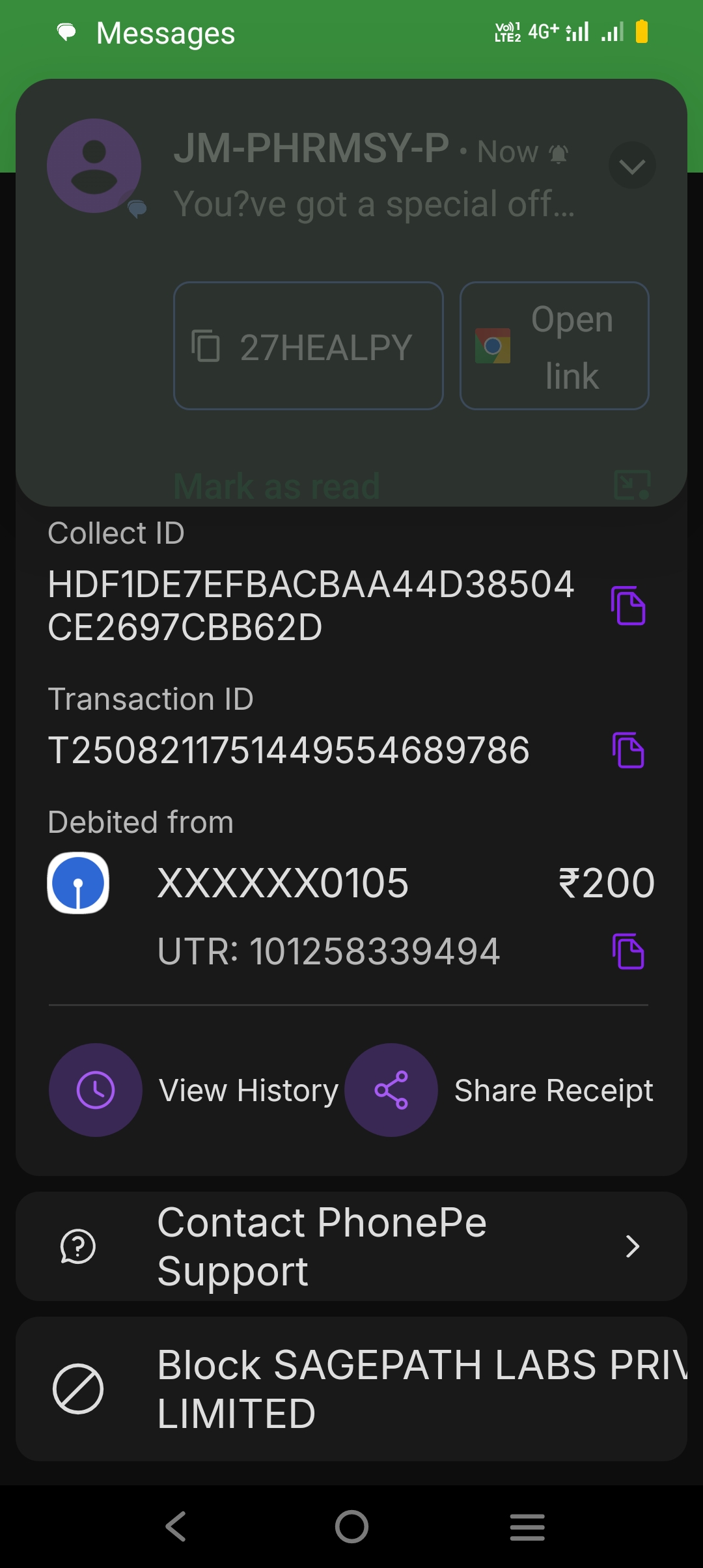
Task: Copy the UTR number
Action: [x=628, y=951]
